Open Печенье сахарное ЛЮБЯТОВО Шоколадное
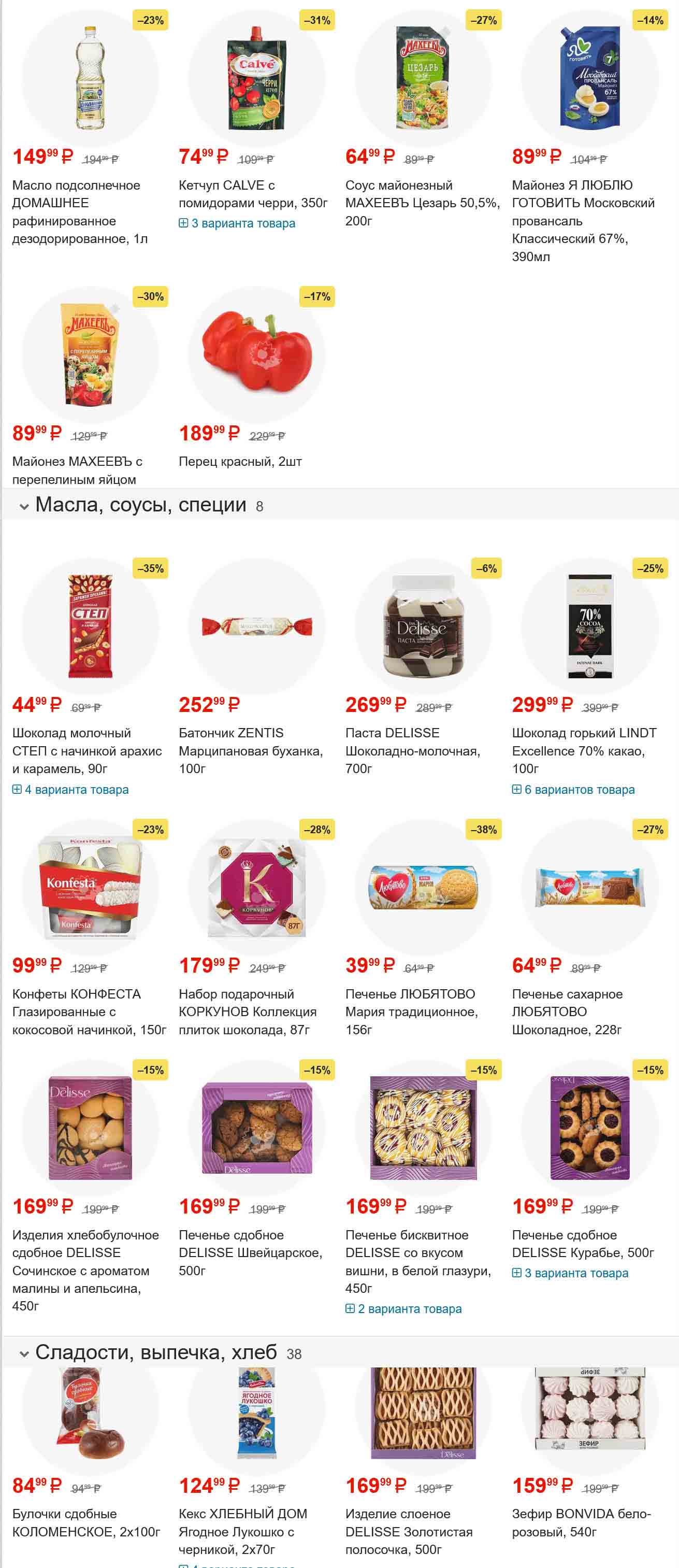679x1568 pixels. pos(567,1011)
